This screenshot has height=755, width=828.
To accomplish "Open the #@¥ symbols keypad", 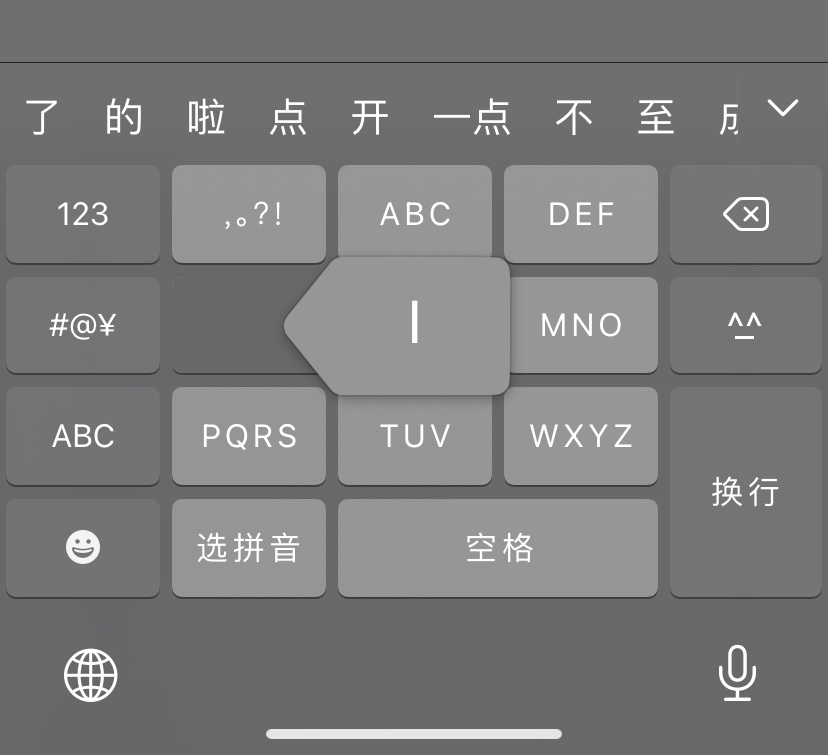I will (x=83, y=325).
